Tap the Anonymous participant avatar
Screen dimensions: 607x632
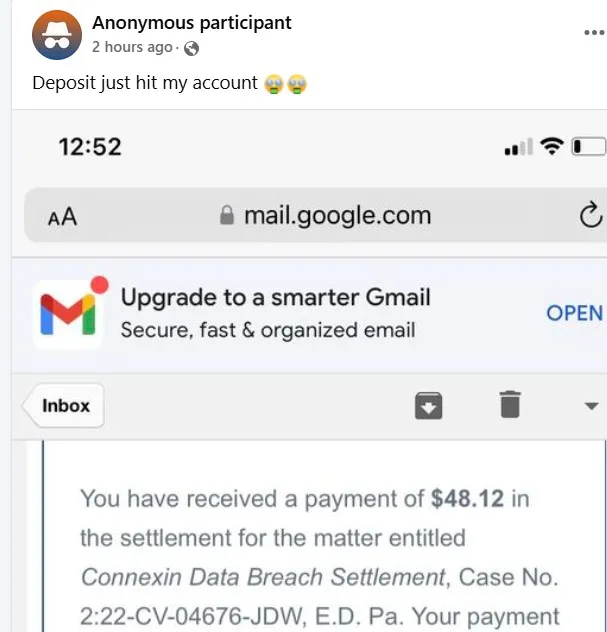pyautogui.click(x=57, y=35)
